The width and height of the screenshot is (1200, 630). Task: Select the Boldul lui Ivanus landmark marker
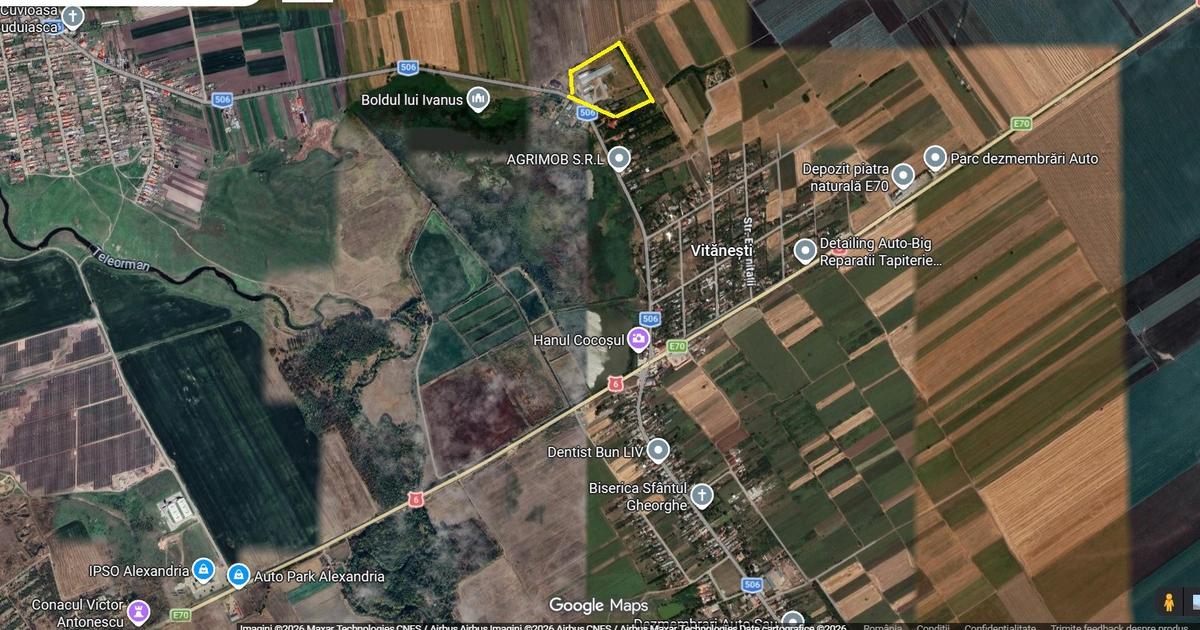(478, 98)
